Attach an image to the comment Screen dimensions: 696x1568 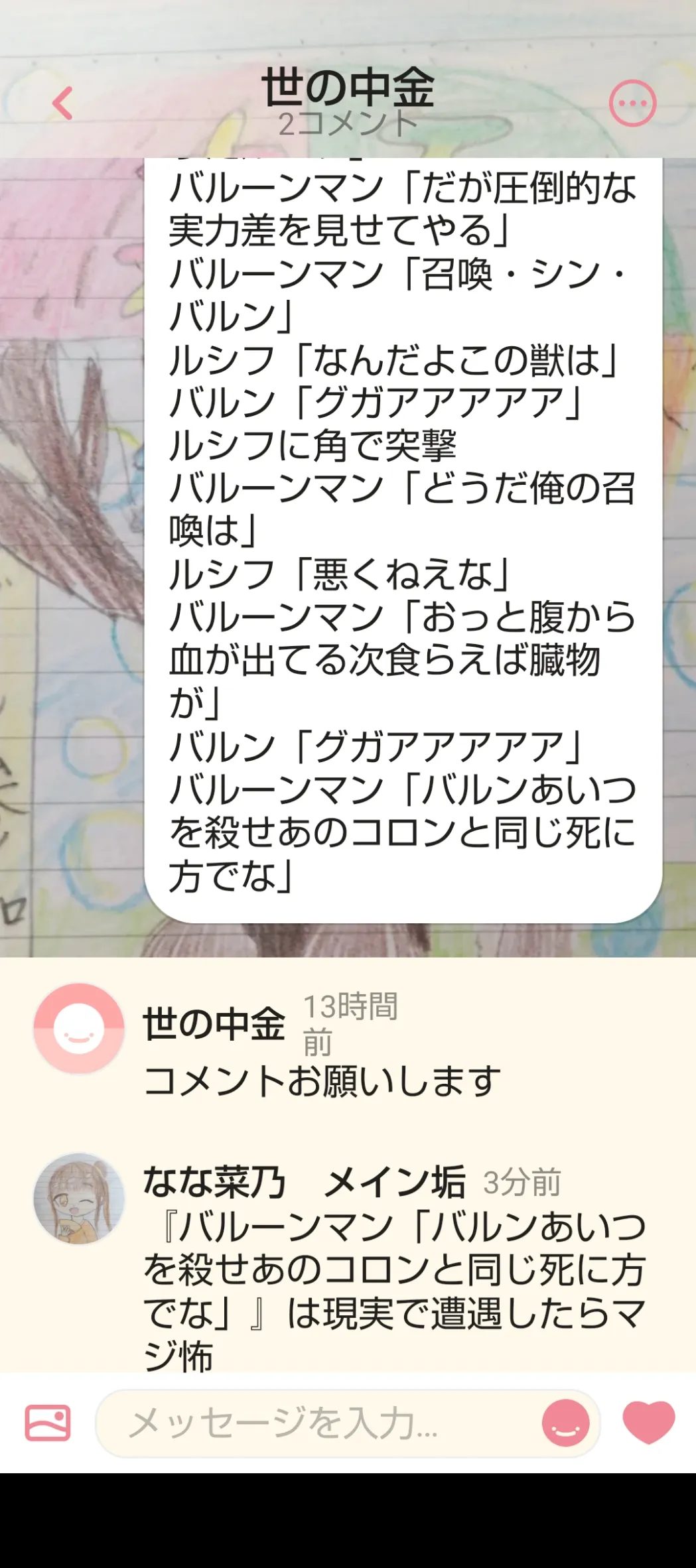[48, 1423]
